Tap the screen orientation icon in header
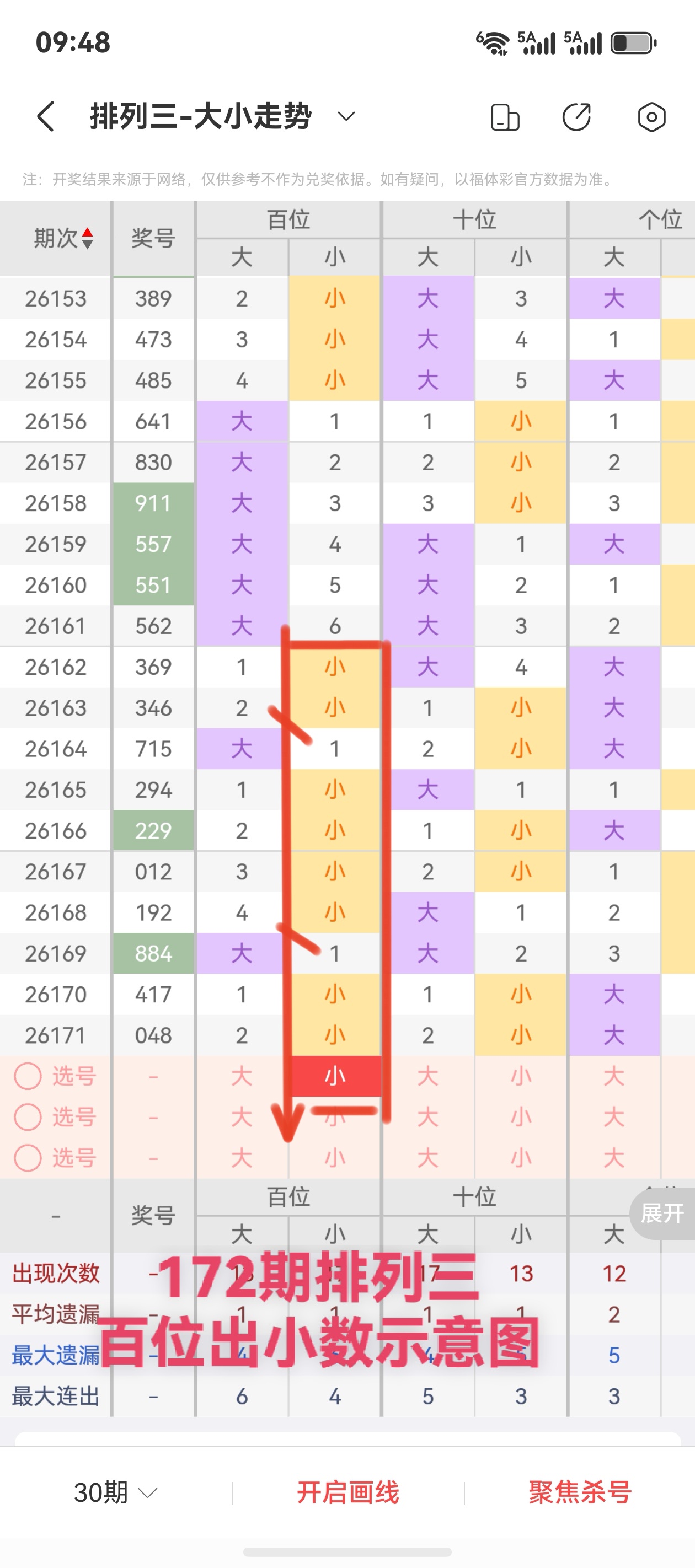The width and height of the screenshot is (695, 1568). click(505, 117)
